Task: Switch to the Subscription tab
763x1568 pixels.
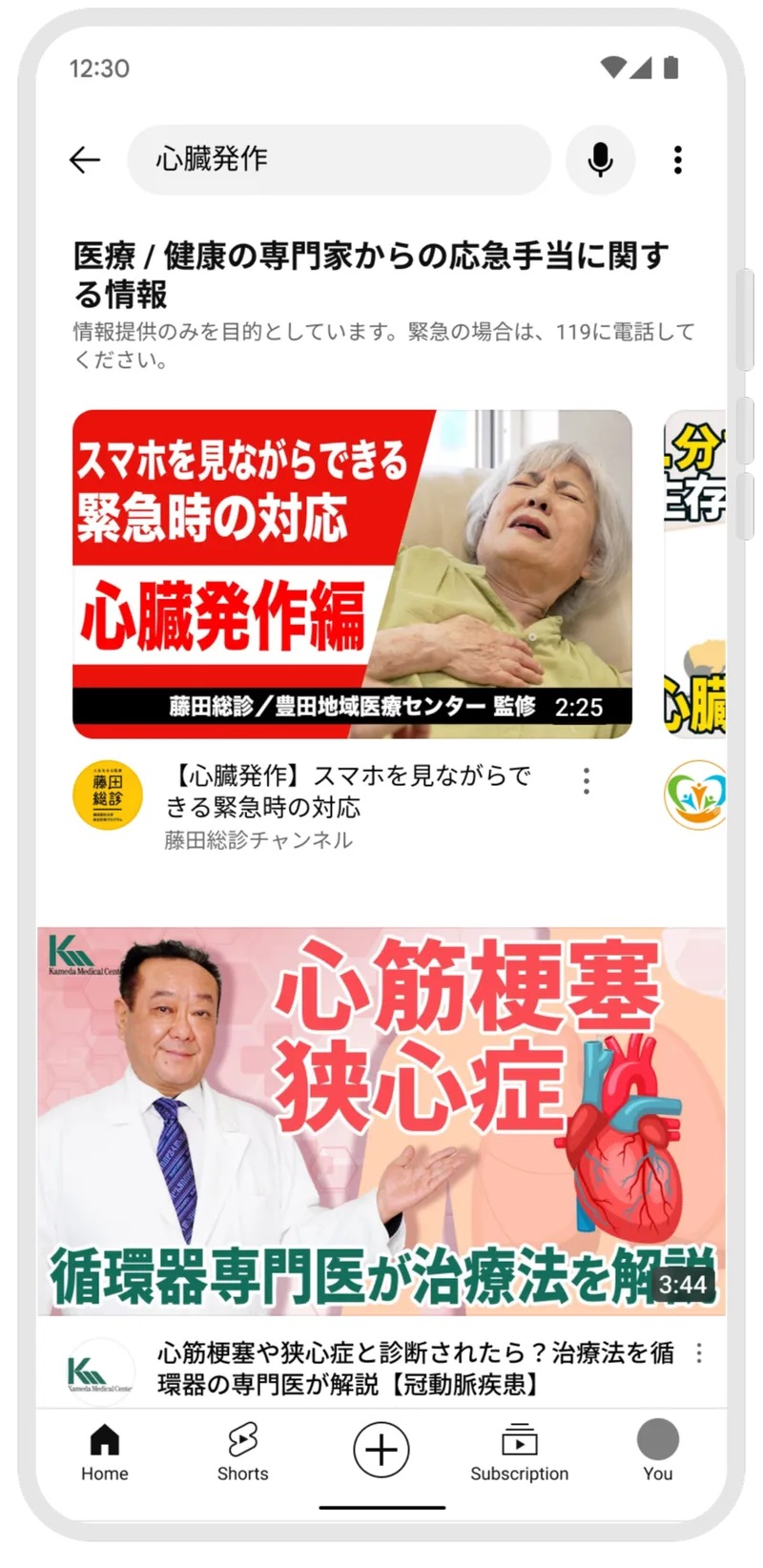Action: point(519,1453)
